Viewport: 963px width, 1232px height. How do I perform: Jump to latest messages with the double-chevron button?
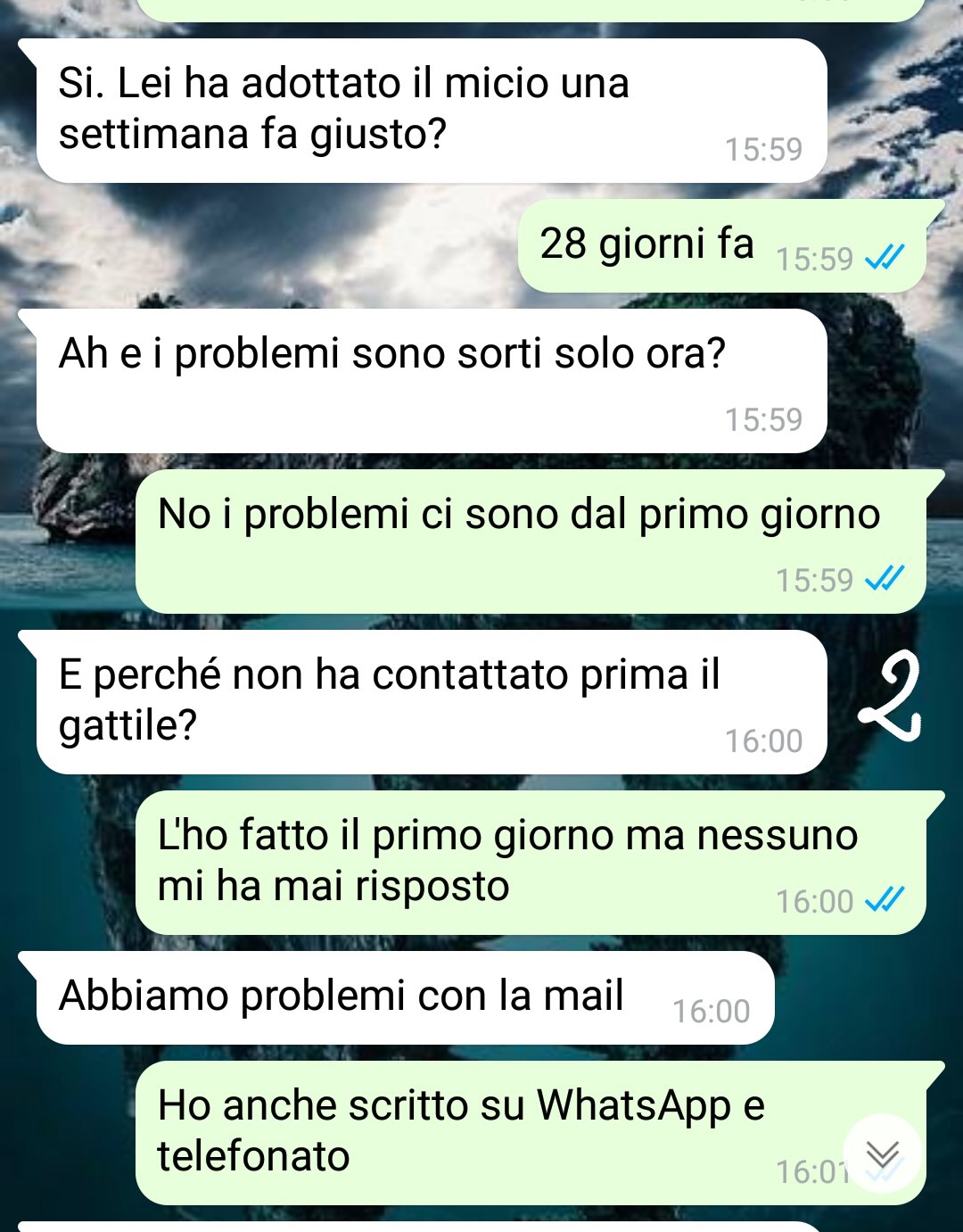click(x=882, y=1153)
